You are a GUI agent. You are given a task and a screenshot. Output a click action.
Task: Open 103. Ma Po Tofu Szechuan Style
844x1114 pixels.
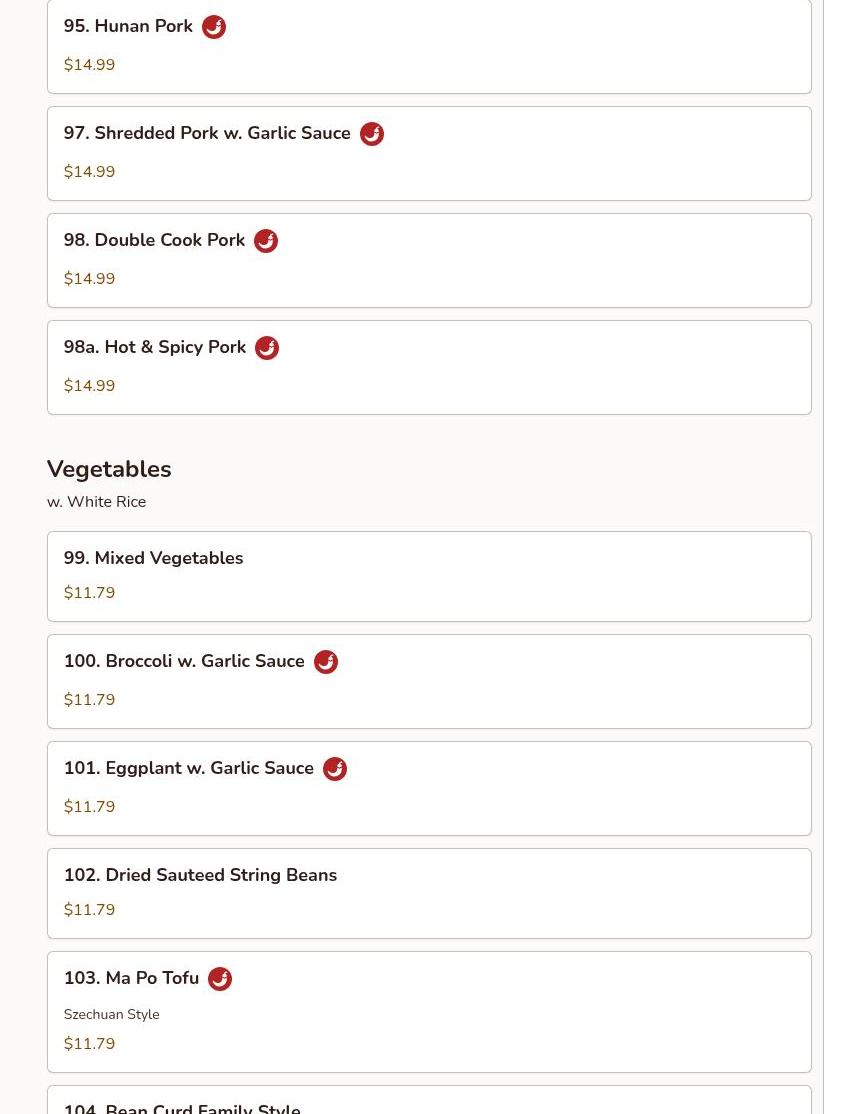point(428,1011)
